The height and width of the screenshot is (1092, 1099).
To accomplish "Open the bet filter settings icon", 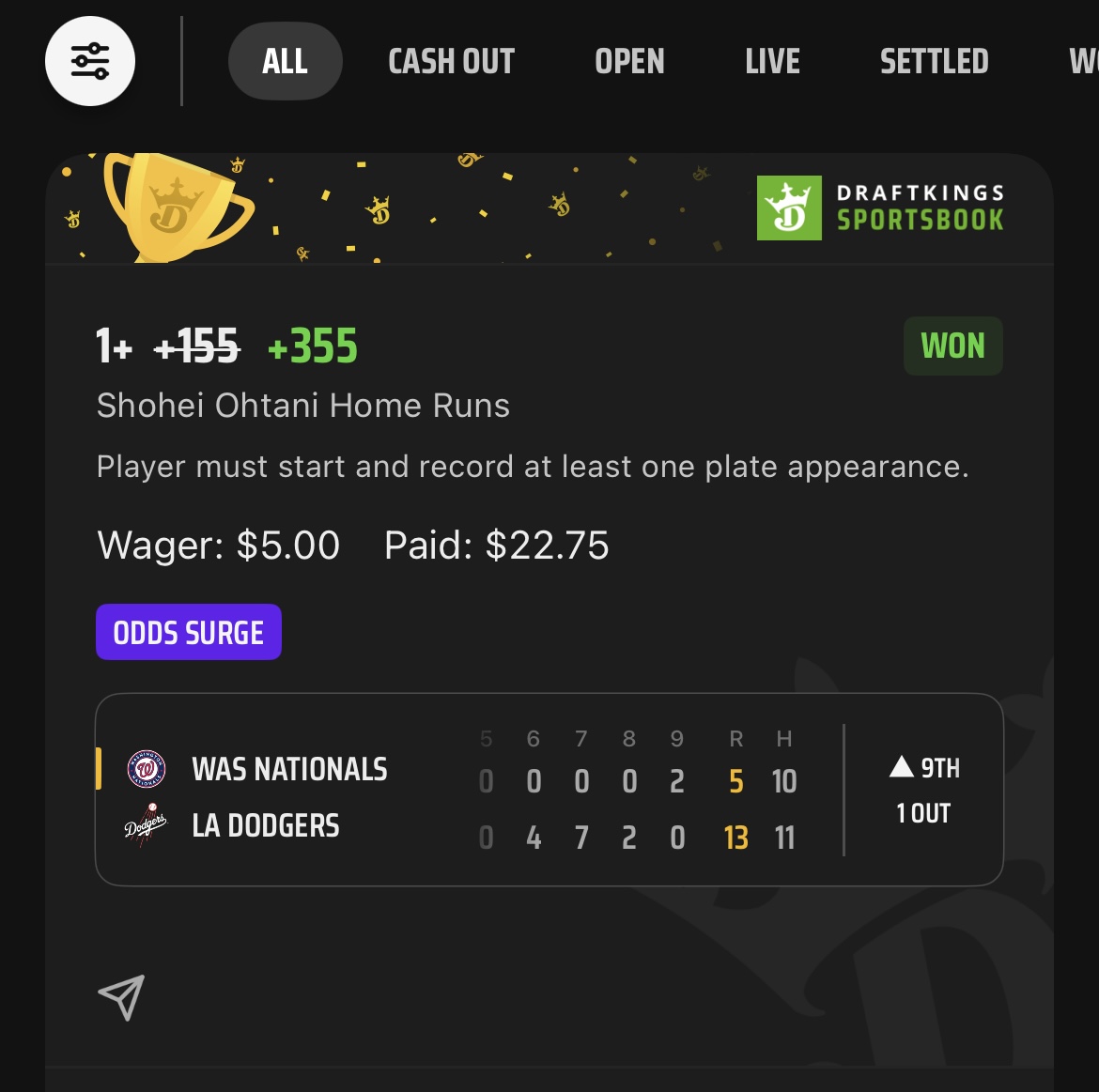I will click(90, 61).
